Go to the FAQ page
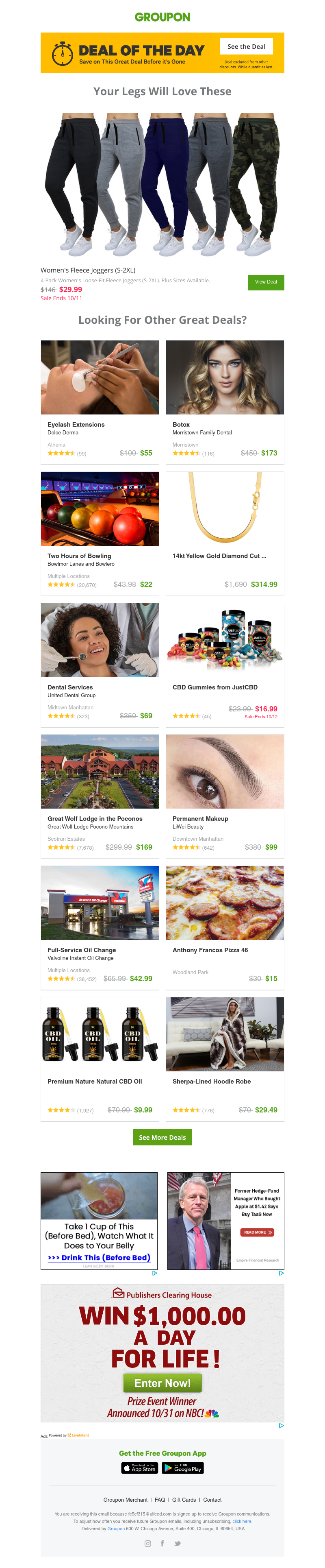The width and height of the screenshot is (325, 1568). 160,1500
